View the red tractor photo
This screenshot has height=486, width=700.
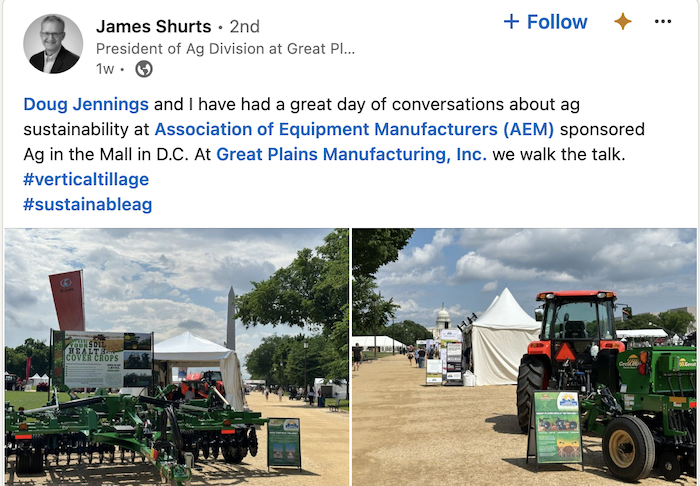click(523, 357)
